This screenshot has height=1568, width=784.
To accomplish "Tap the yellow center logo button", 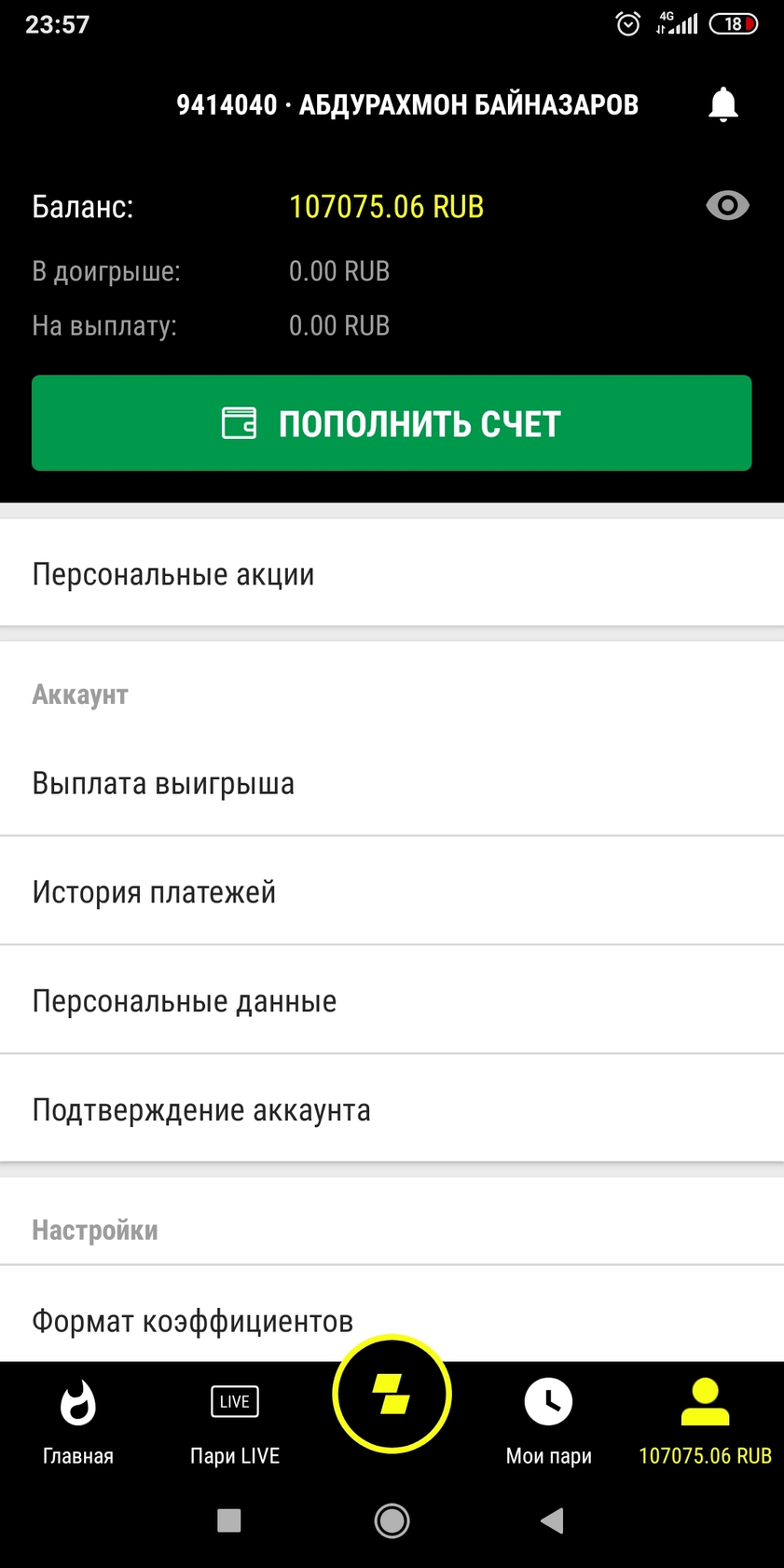I will 392,1395.
